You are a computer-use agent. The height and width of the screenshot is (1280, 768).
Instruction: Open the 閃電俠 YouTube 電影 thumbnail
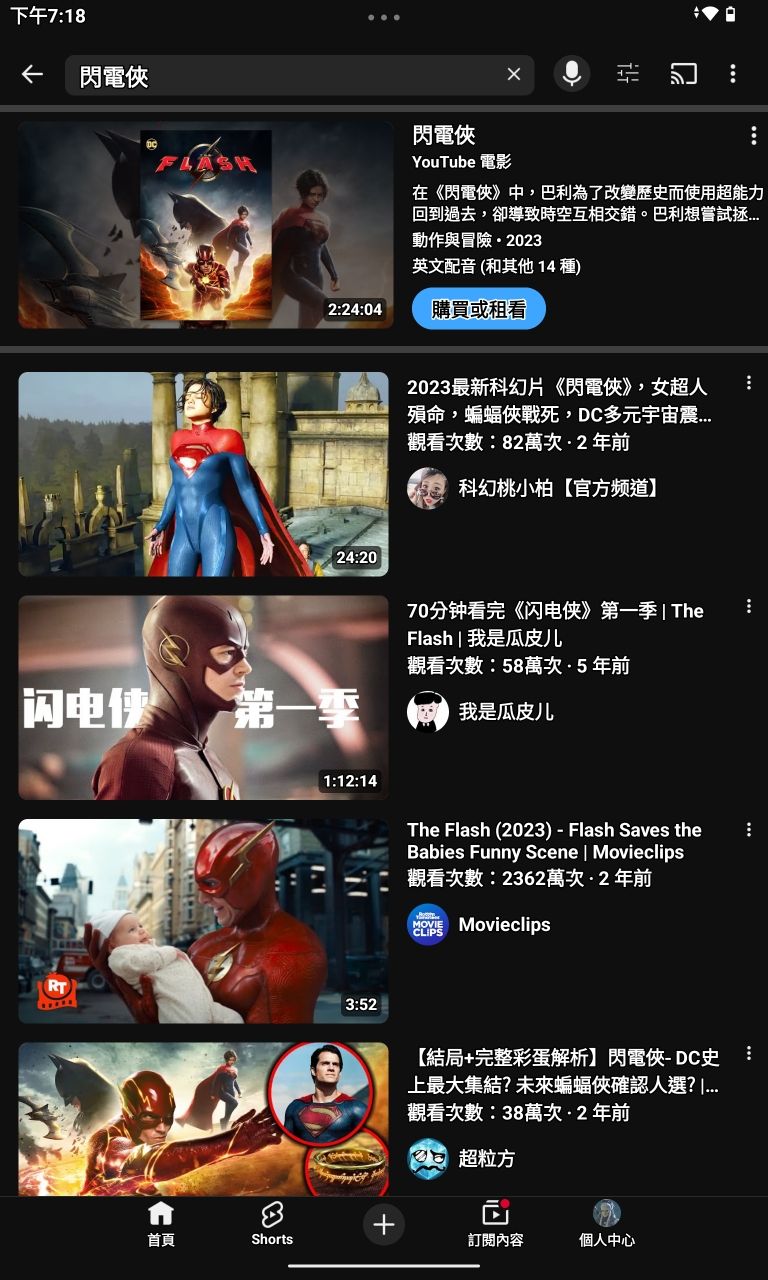pos(205,225)
